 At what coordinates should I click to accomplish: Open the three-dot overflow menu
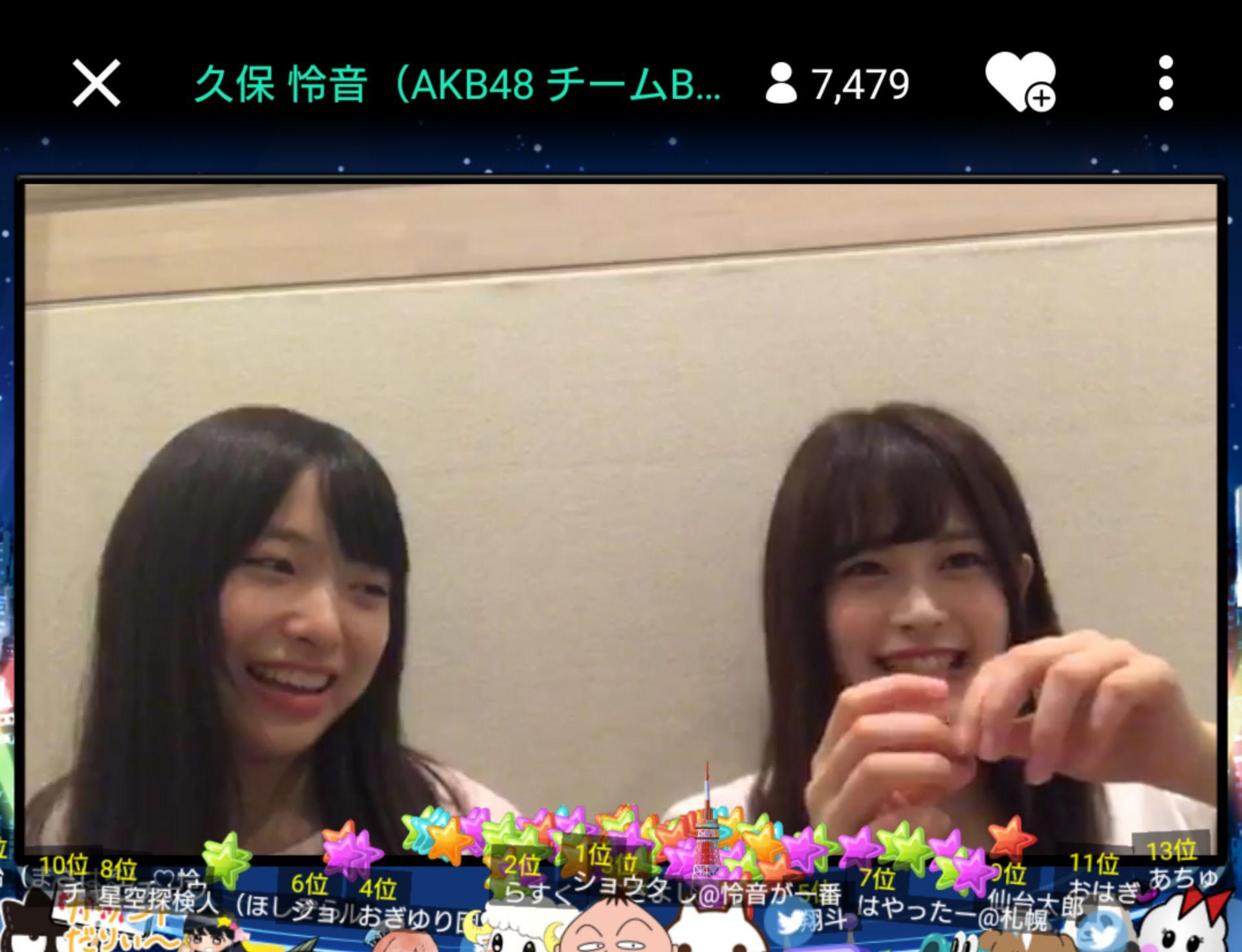click(x=1166, y=83)
